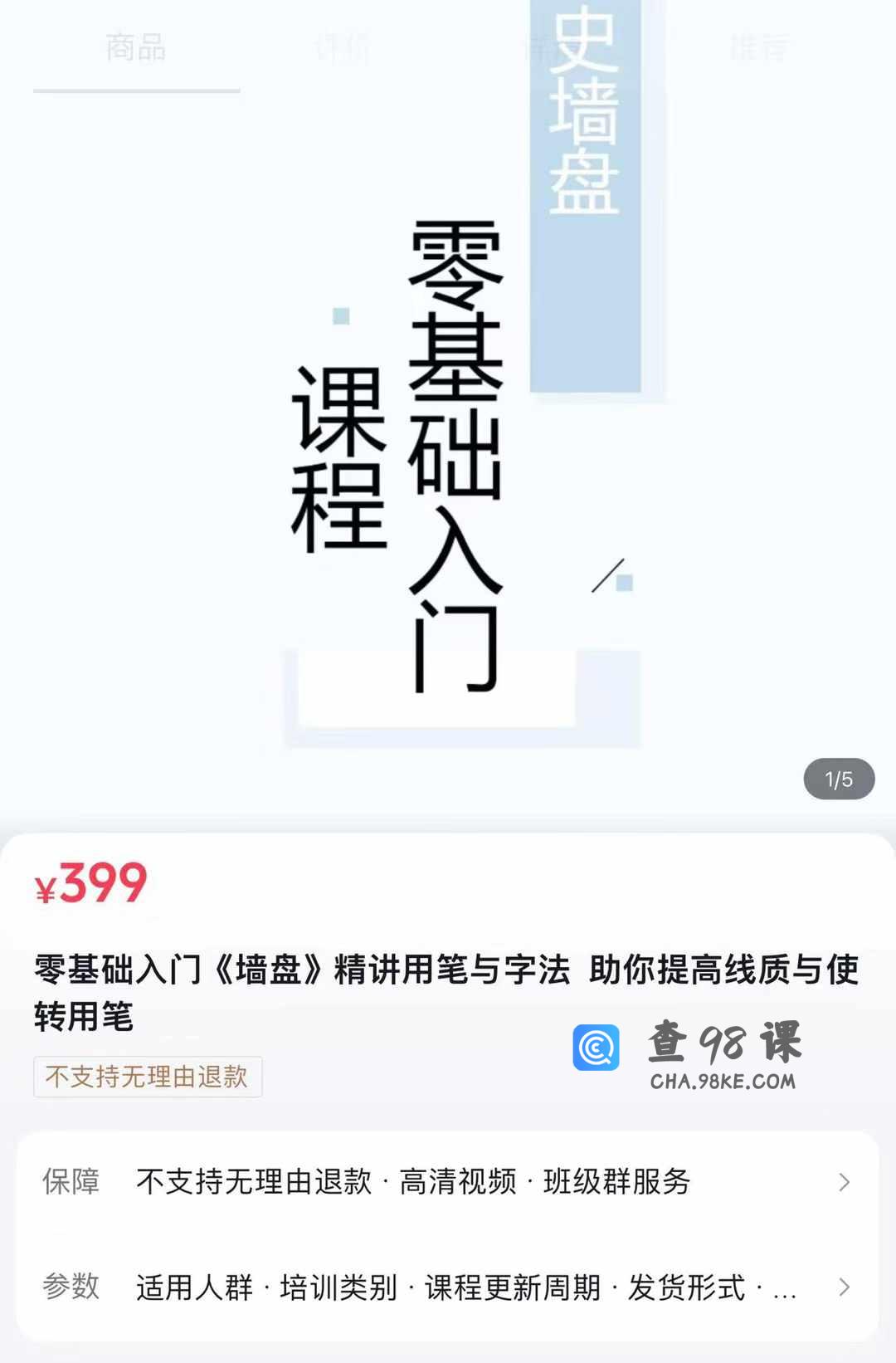896x1363 pixels.
Task: Open the 参数 parameters row
Action: coord(448,1287)
